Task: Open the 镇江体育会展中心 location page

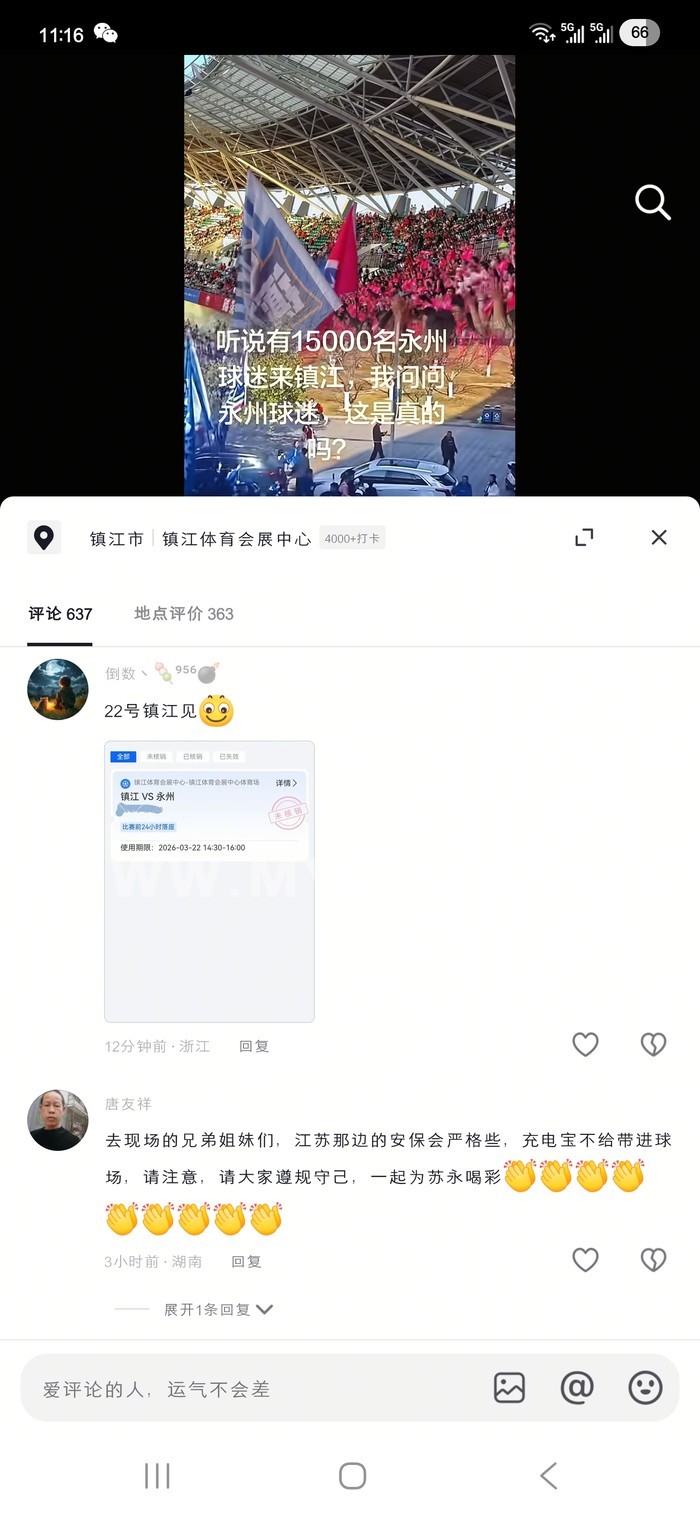Action: point(236,539)
